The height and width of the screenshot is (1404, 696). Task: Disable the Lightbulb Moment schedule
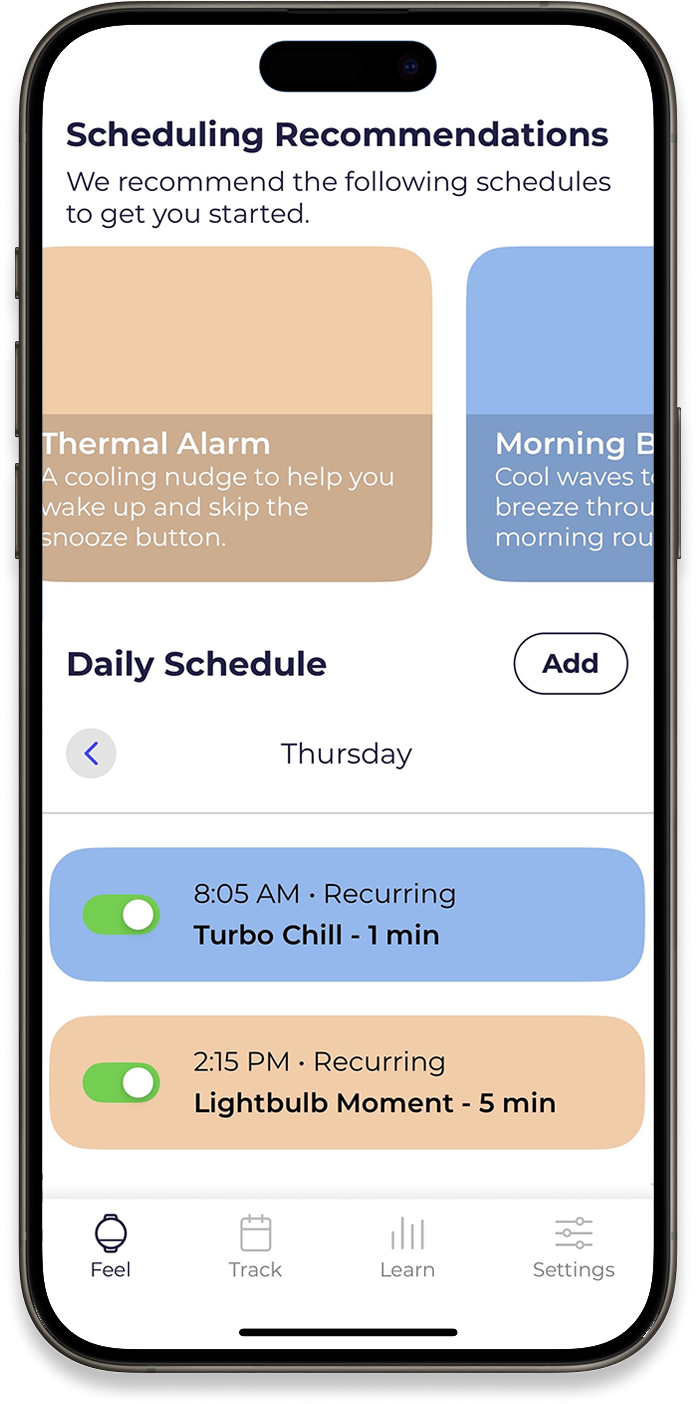(121, 1083)
